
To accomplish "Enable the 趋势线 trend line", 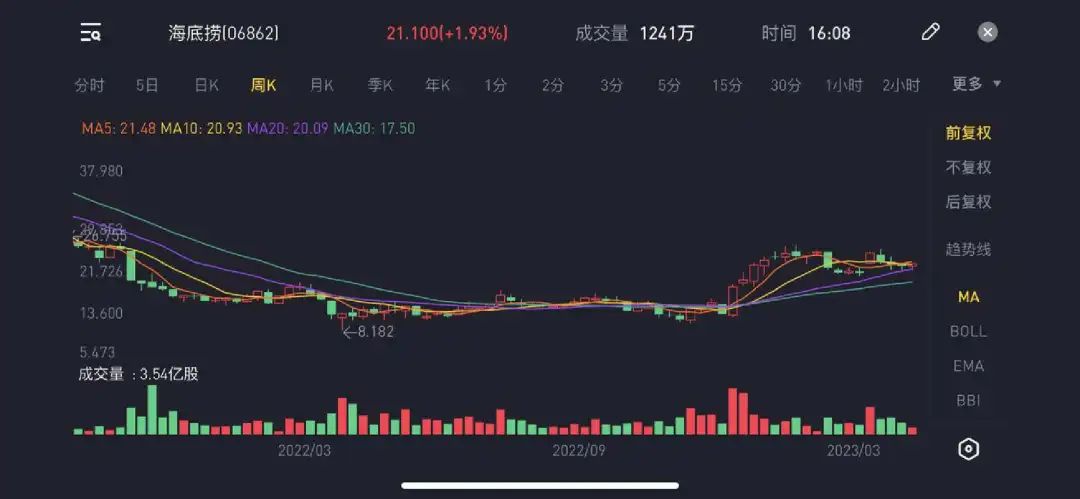I will pyautogui.click(x=968, y=249).
